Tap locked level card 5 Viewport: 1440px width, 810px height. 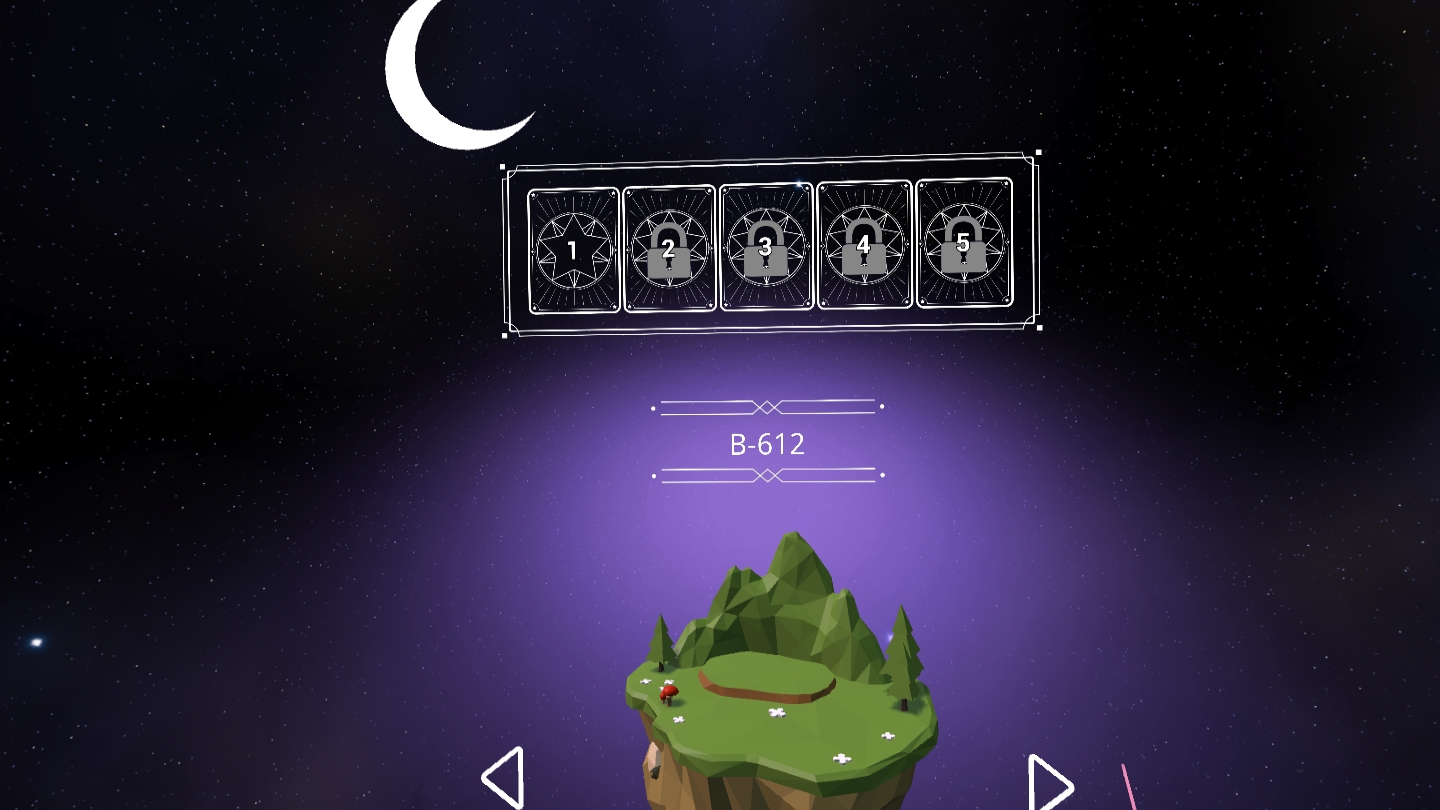tap(964, 243)
